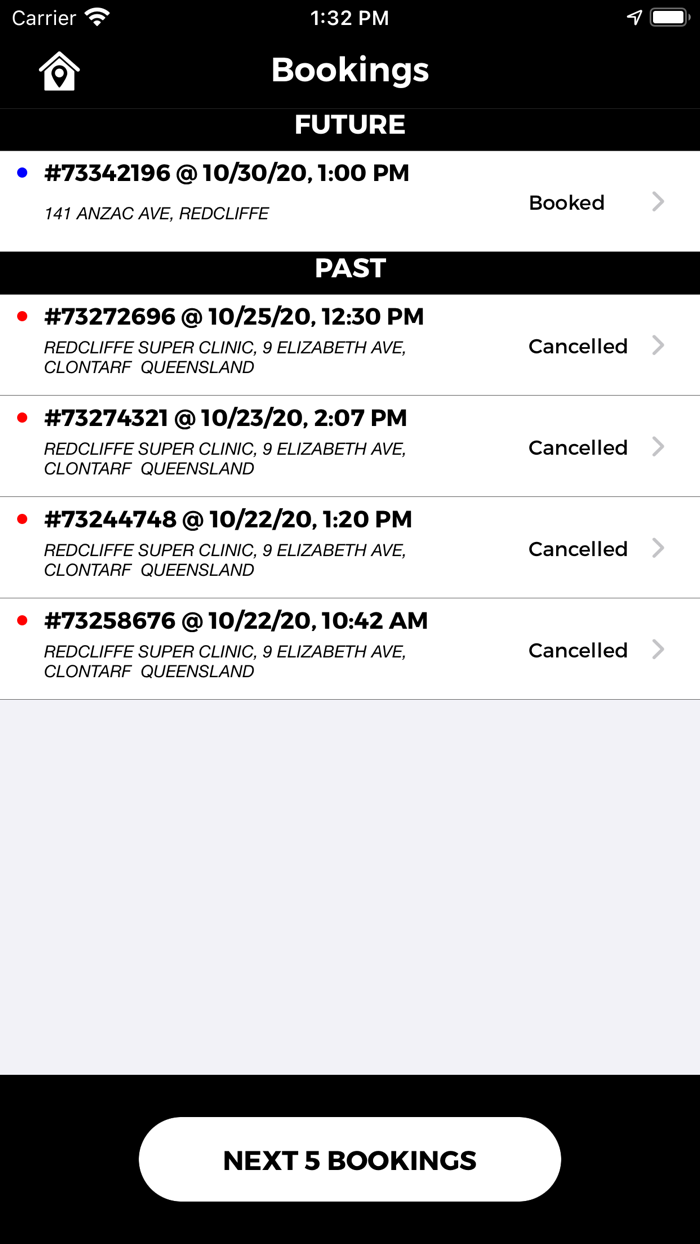Image resolution: width=700 pixels, height=1244 pixels.
Task: Select booking #73244748 from 1:20 PM
Action: tap(350, 547)
